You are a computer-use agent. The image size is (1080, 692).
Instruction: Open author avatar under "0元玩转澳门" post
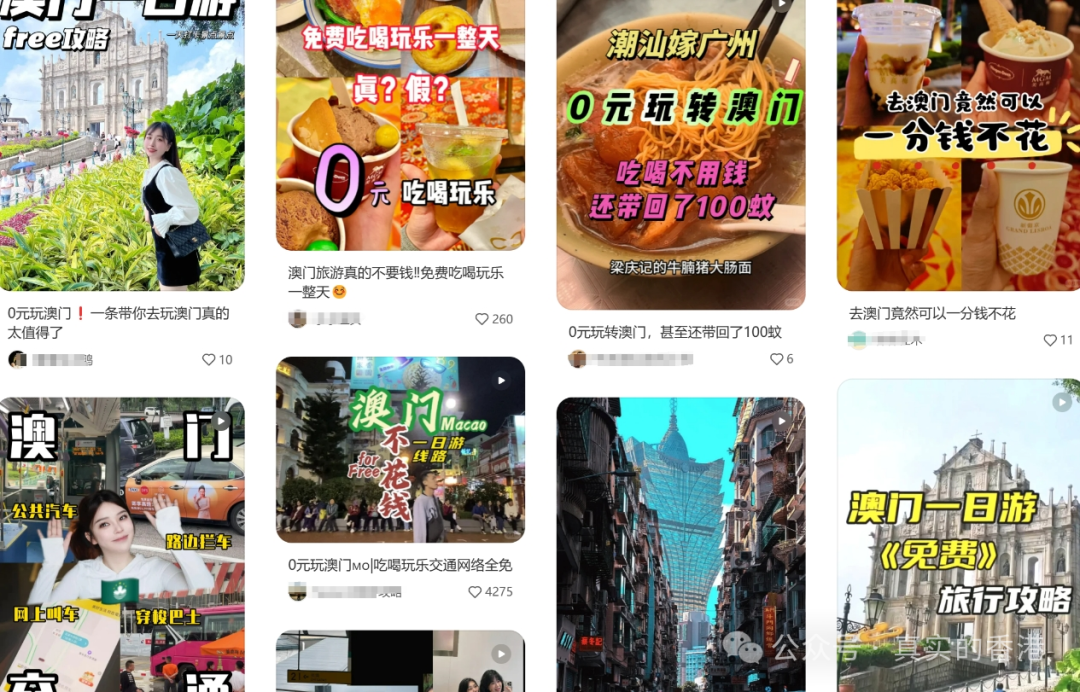pyautogui.click(x=577, y=359)
